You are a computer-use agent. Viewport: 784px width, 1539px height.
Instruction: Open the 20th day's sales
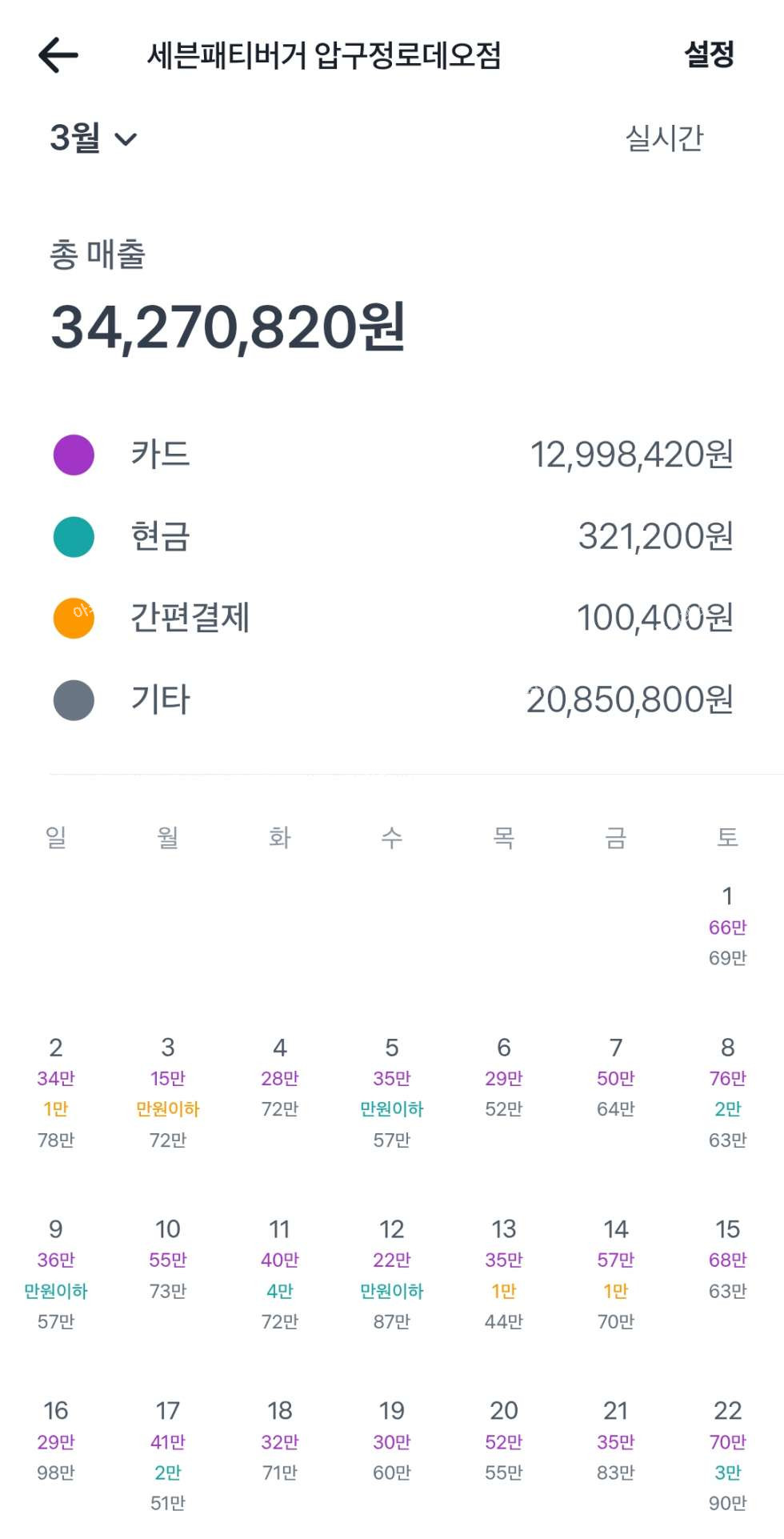pos(504,1441)
